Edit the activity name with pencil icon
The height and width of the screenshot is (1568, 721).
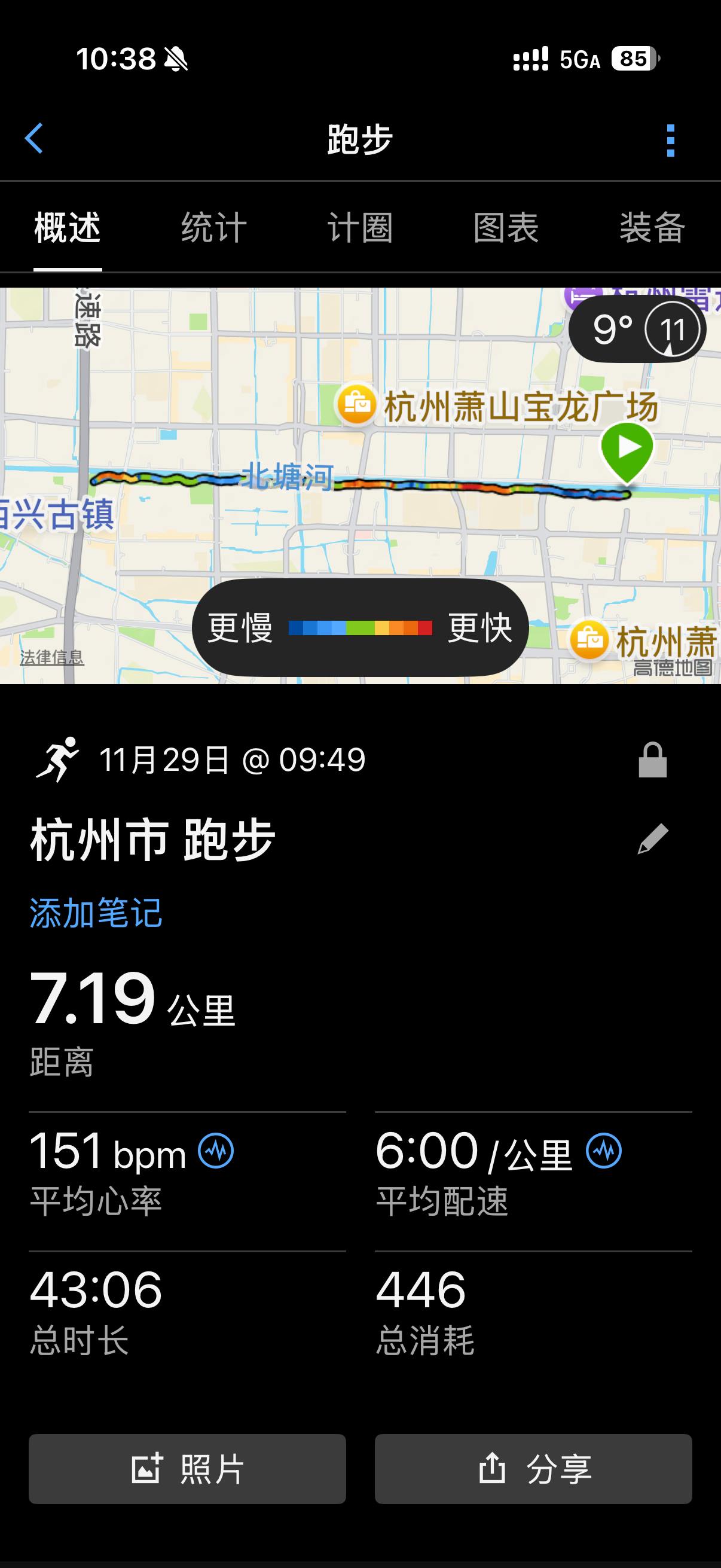pos(653,839)
